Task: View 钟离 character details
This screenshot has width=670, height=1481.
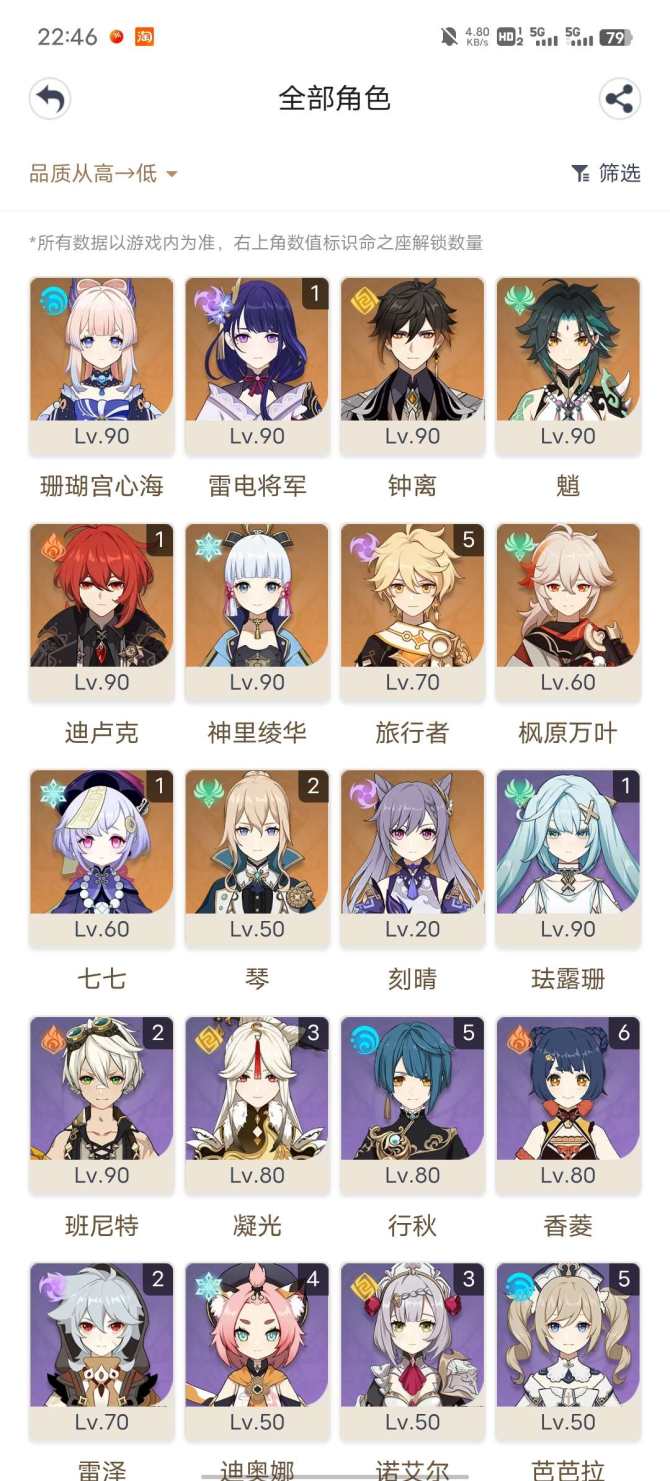Action: [412, 365]
